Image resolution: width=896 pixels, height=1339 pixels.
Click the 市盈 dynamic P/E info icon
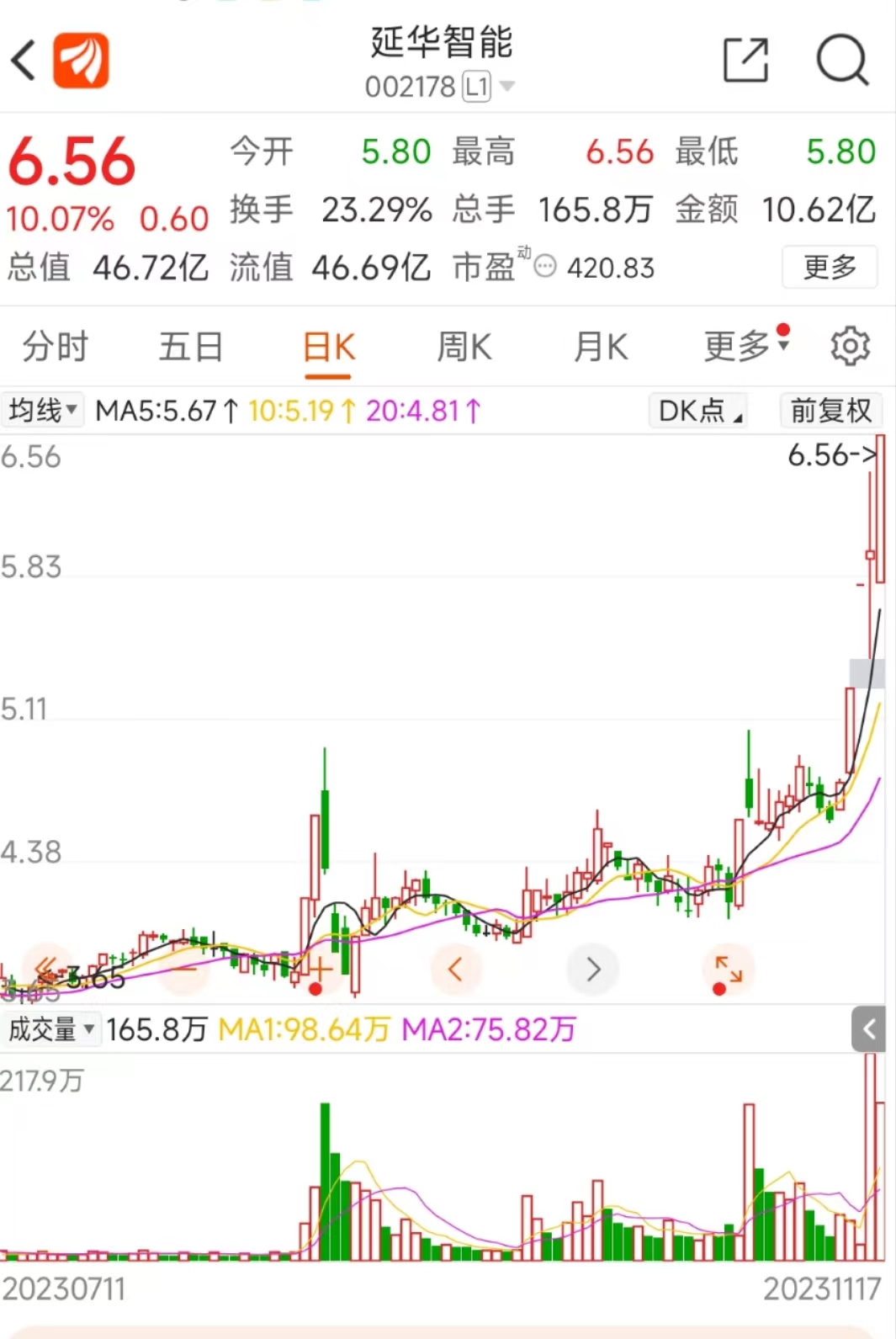pyautogui.click(x=545, y=266)
